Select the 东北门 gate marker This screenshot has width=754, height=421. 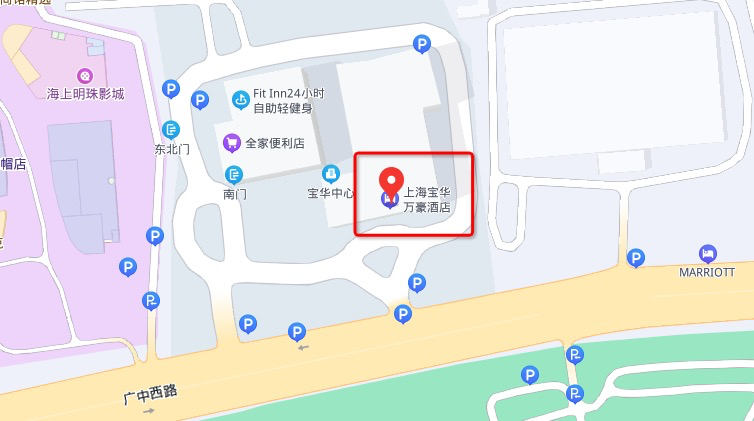point(171,129)
